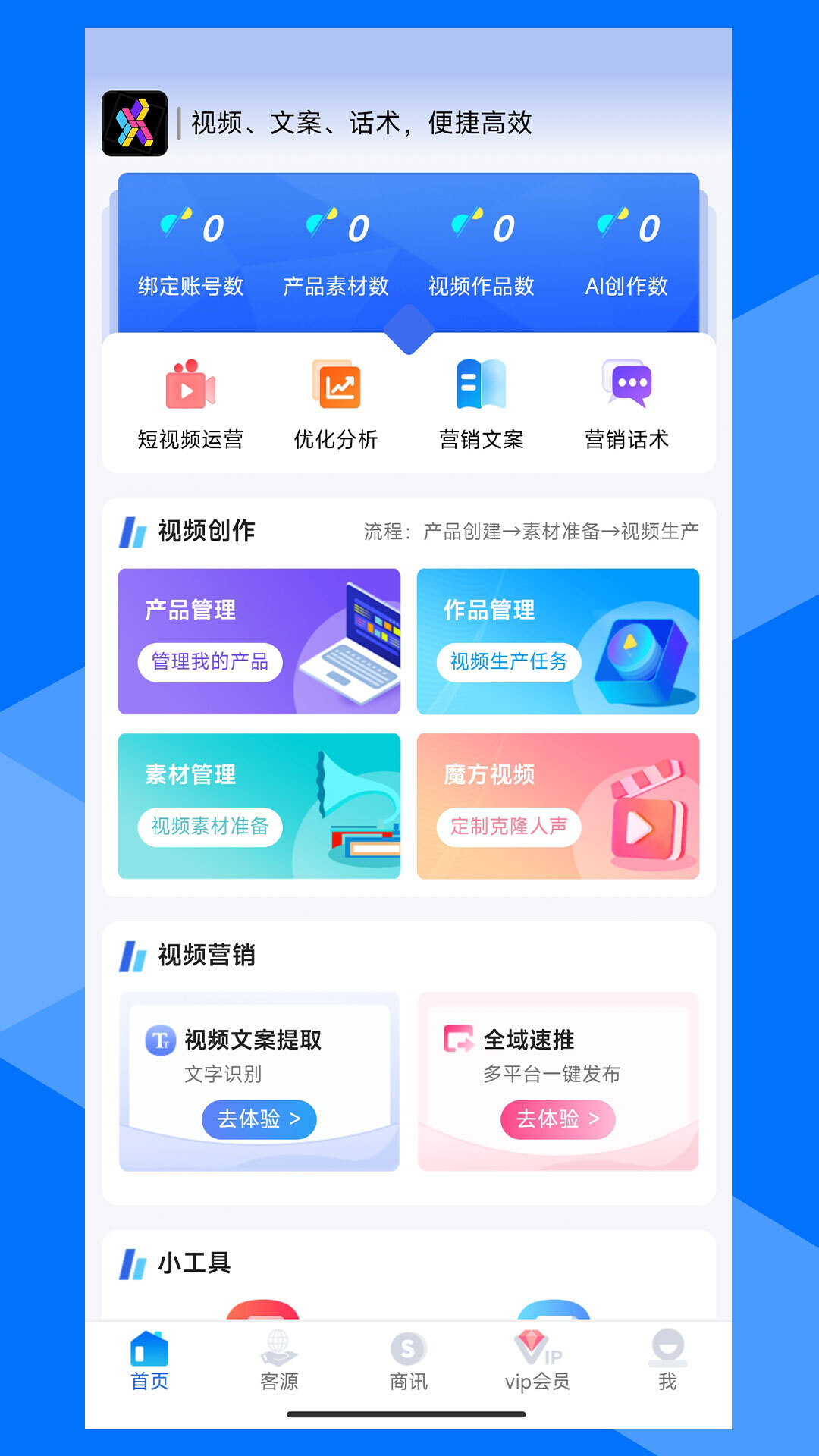Viewport: 819px width, 1456px height.
Task: Select the 首页 tab
Action: coord(149,1361)
